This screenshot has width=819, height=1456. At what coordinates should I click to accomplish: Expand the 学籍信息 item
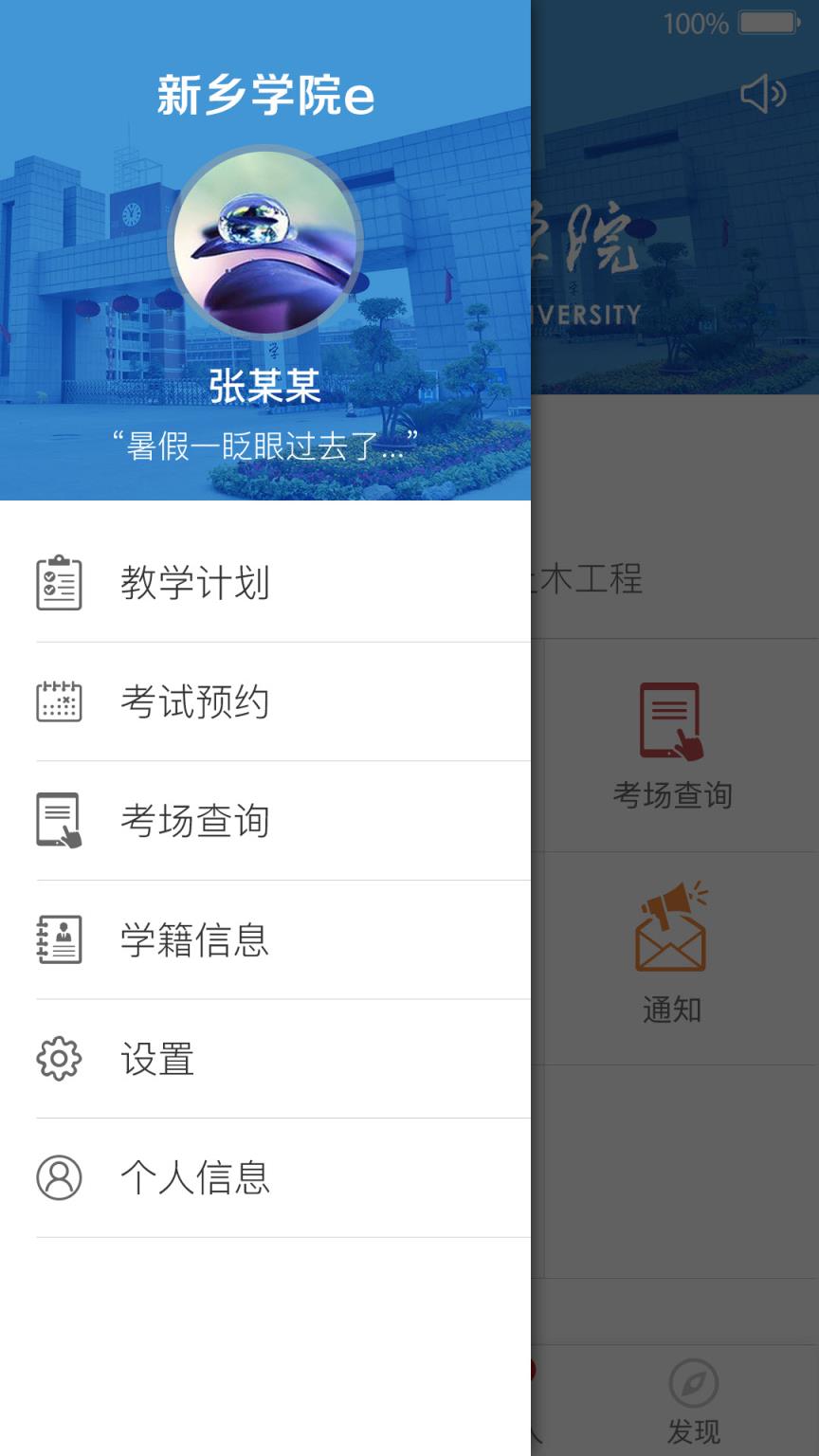(194, 940)
